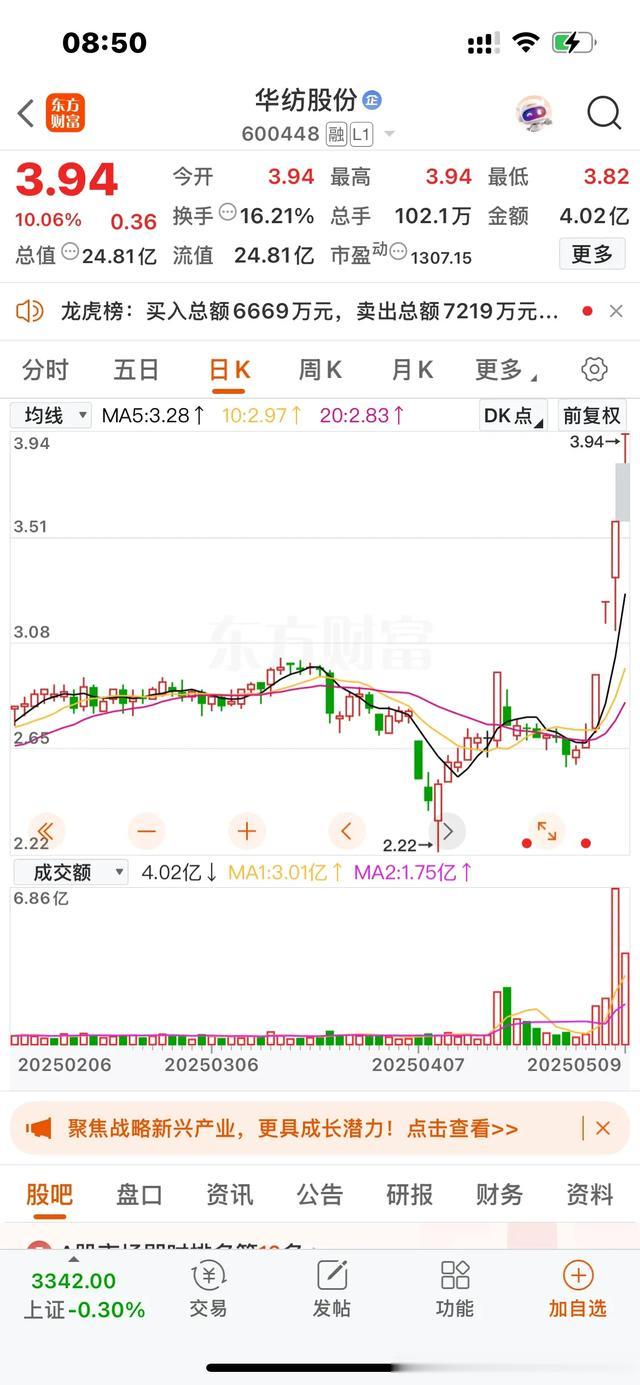Open chart settings gear

594,370
